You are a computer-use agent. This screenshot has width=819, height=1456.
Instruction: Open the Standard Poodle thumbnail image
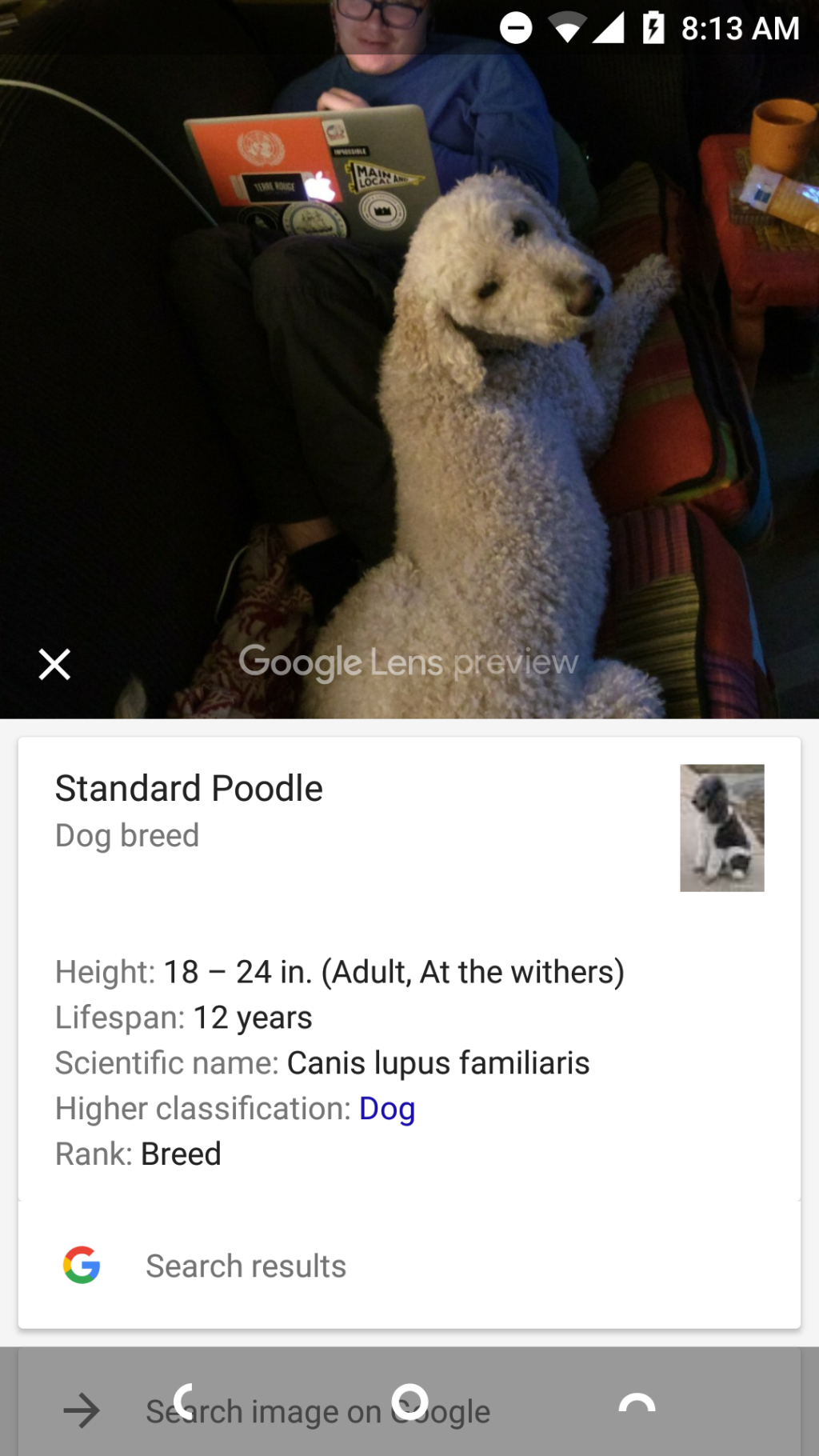click(721, 828)
